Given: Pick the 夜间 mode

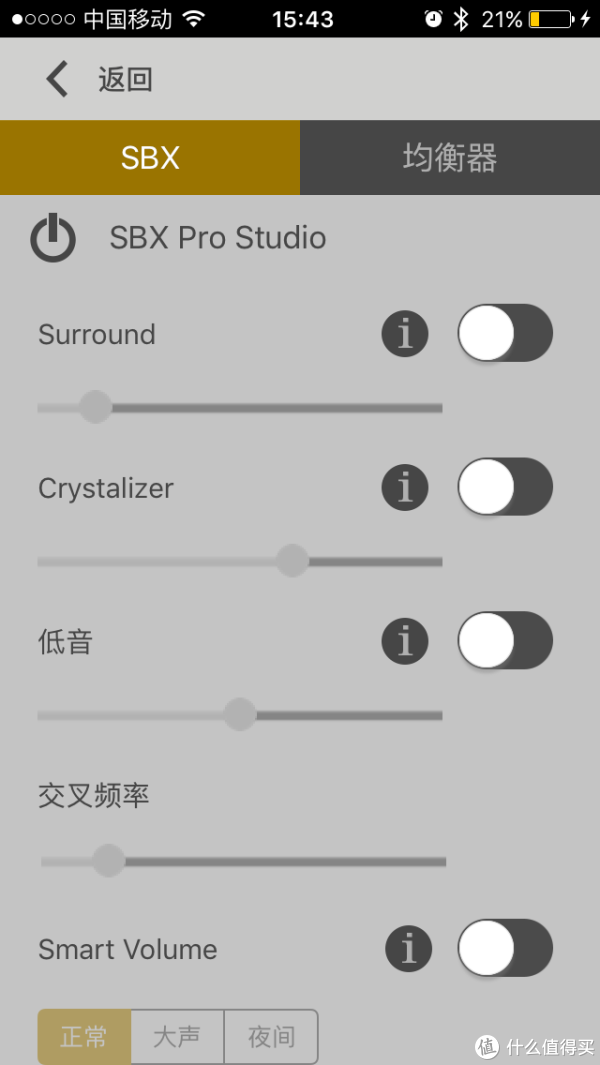Looking at the screenshot, I should (271, 1037).
